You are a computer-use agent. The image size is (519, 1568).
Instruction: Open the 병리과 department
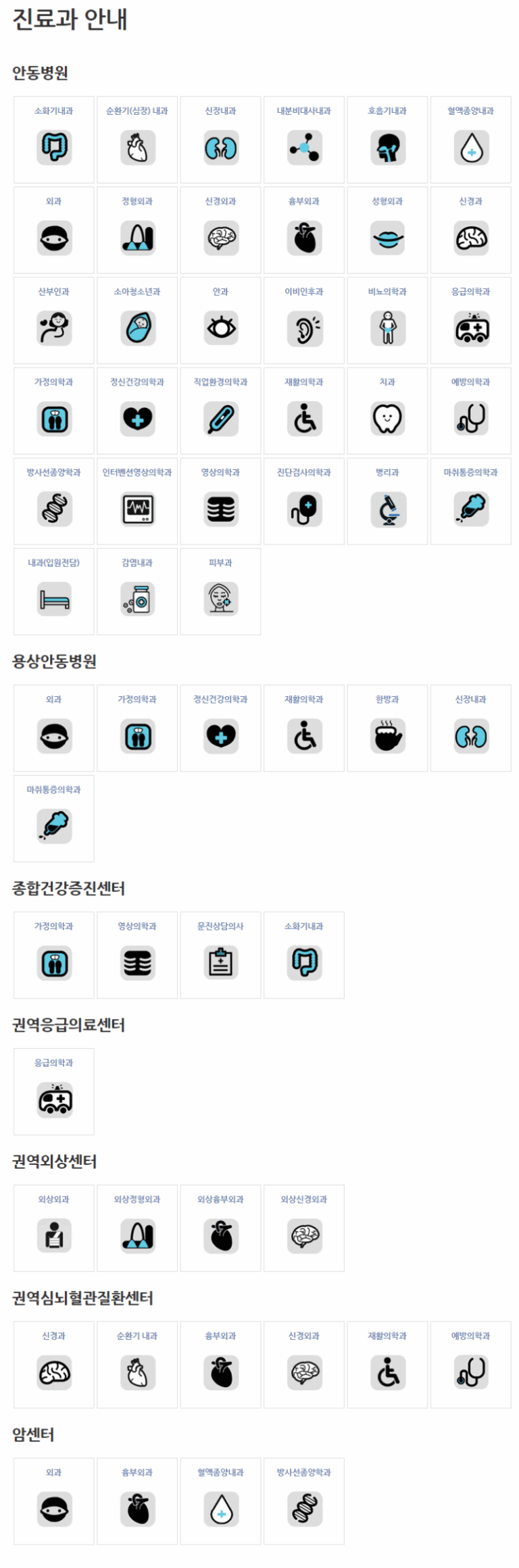[x=387, y=502]
